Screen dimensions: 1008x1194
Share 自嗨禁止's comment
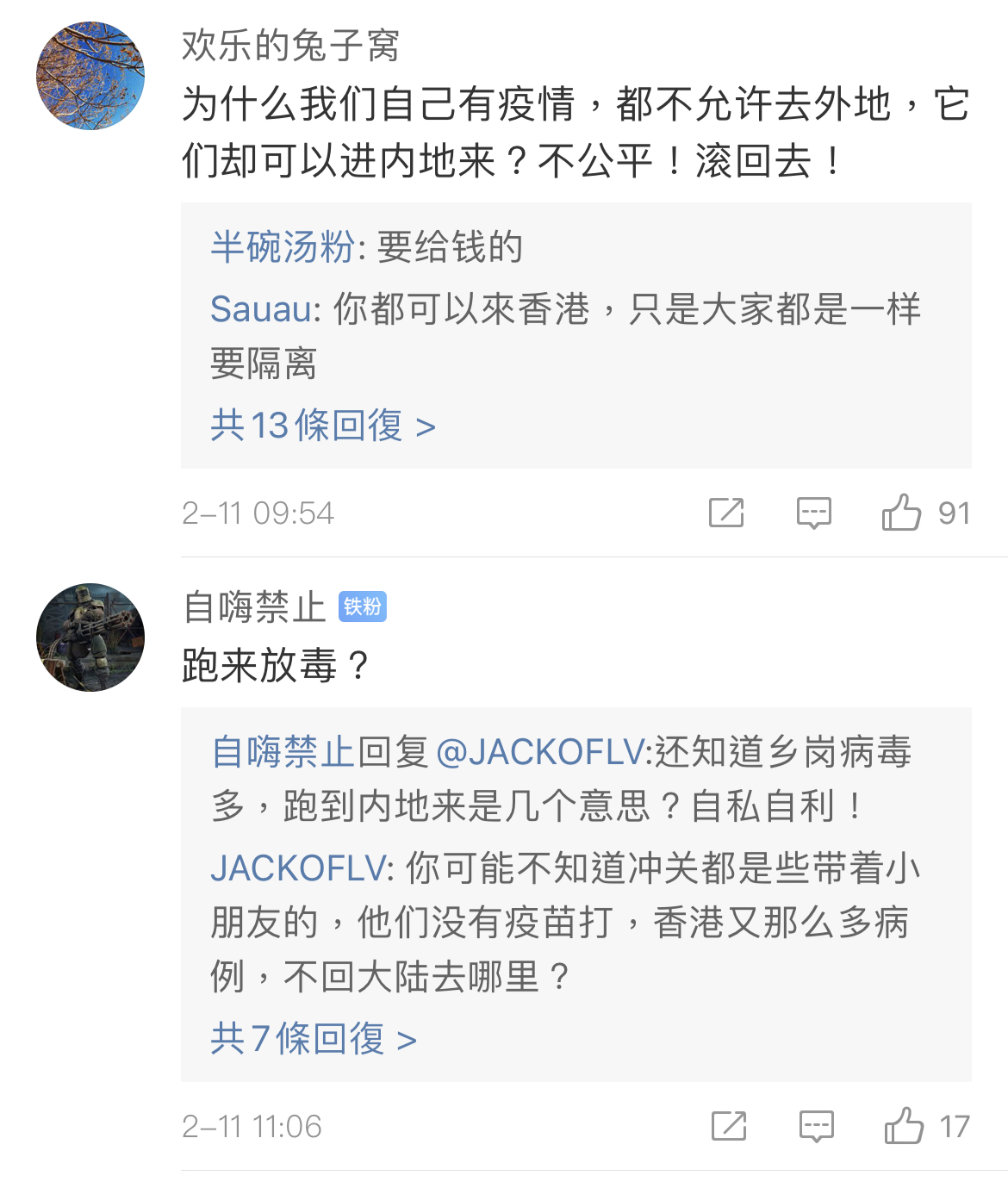pyautogui.click(x=729, y=1126)
